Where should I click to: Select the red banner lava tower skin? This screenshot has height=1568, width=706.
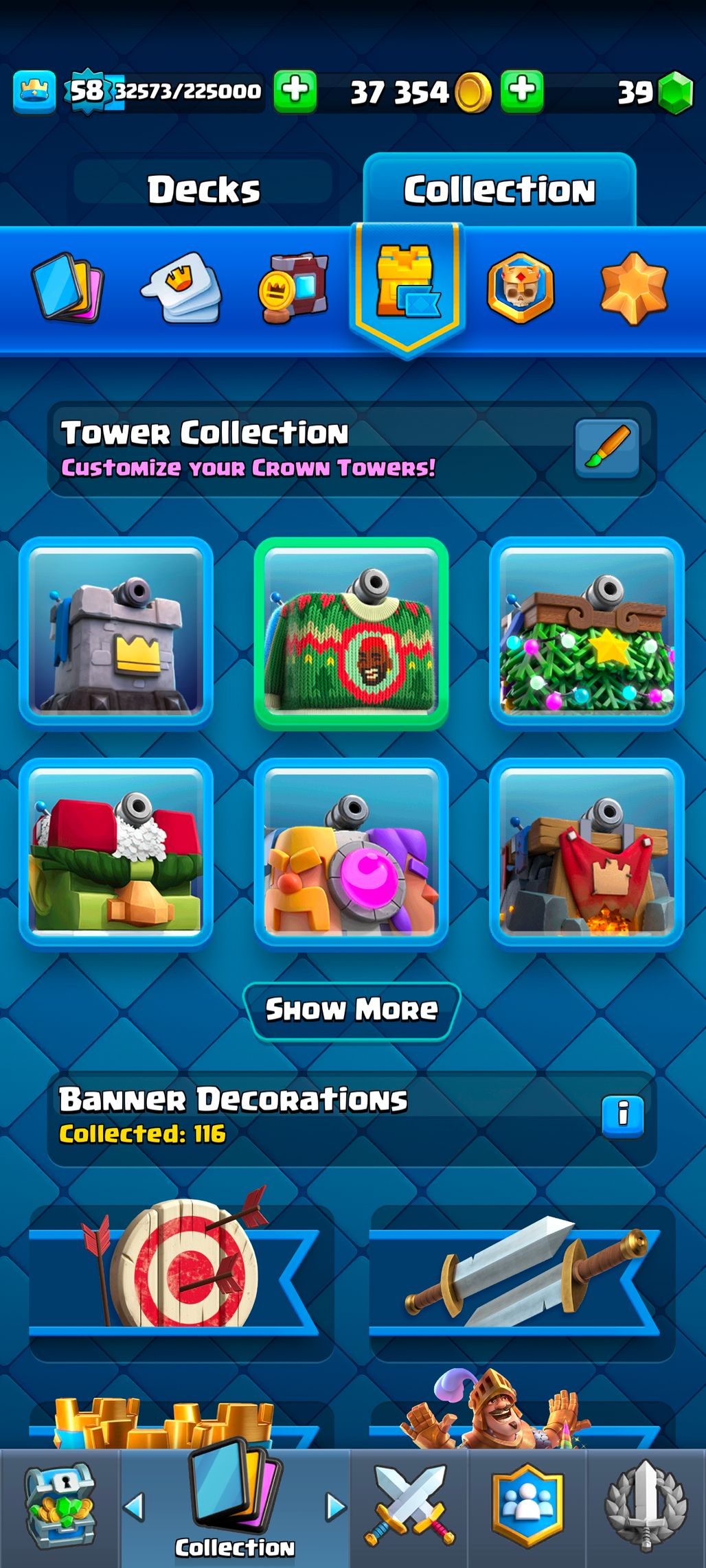coord(587,853)
